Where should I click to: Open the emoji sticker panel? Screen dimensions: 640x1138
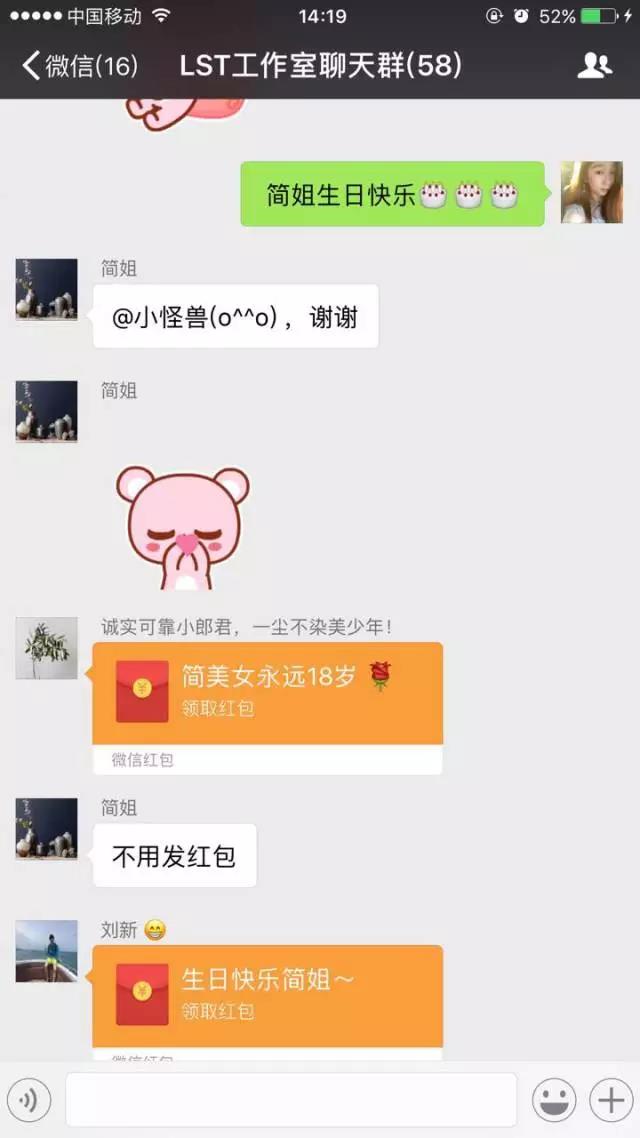(x=553, y=1101)
